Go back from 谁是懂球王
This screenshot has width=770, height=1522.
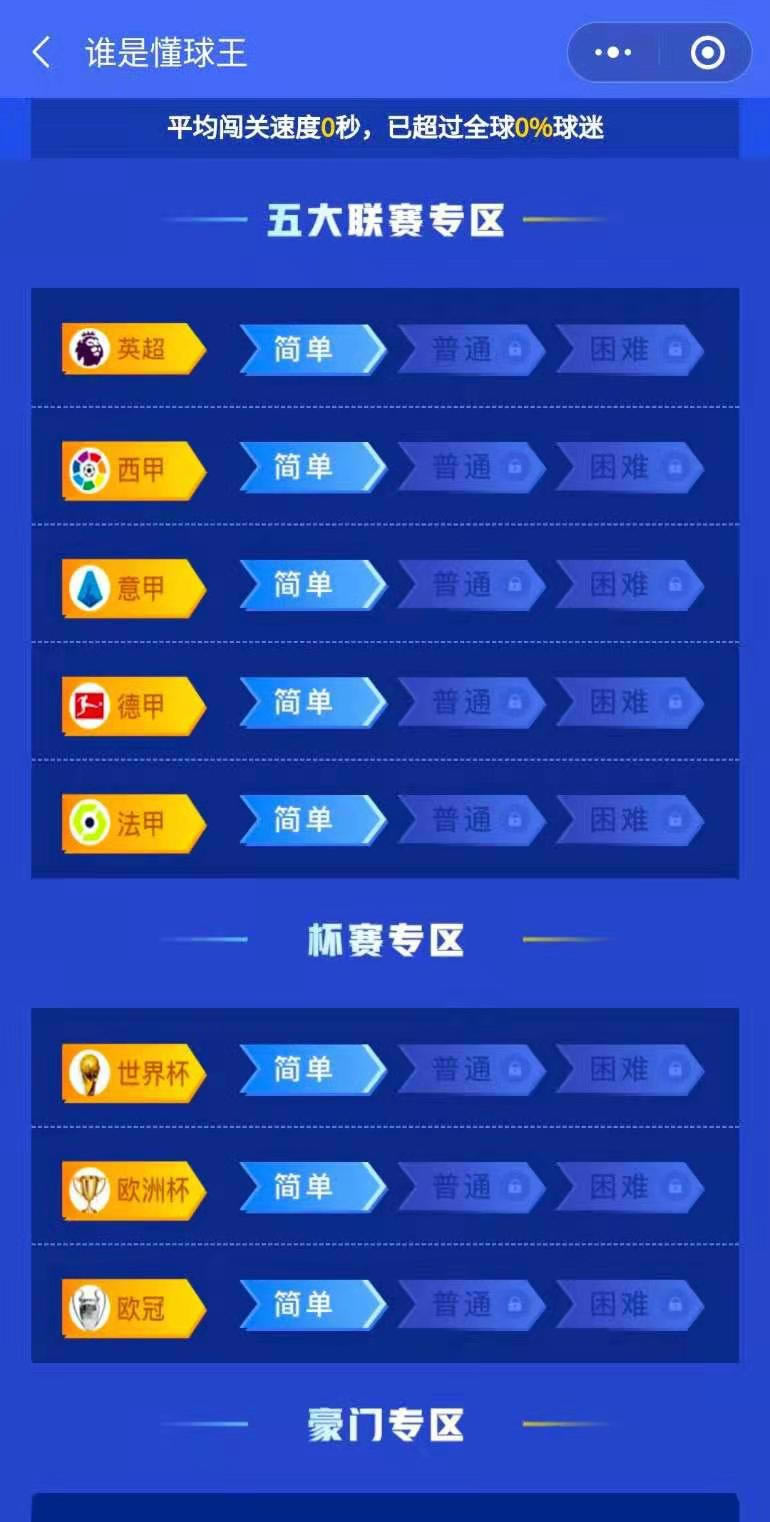[x=41, y=53]
